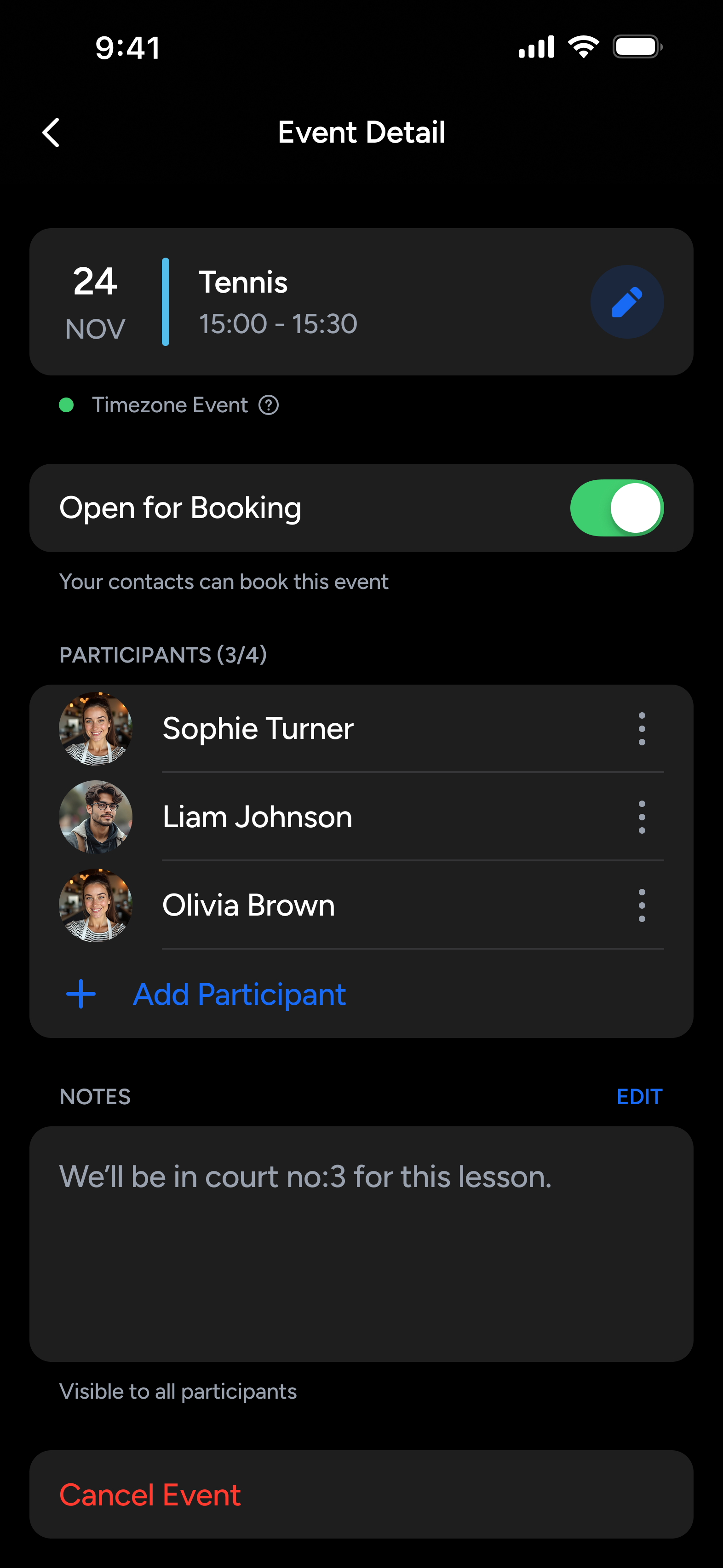Open options menu for Sophie Turner
Image resolution: width=723 pixels, height=1568 pixels.
click(642, 729)
